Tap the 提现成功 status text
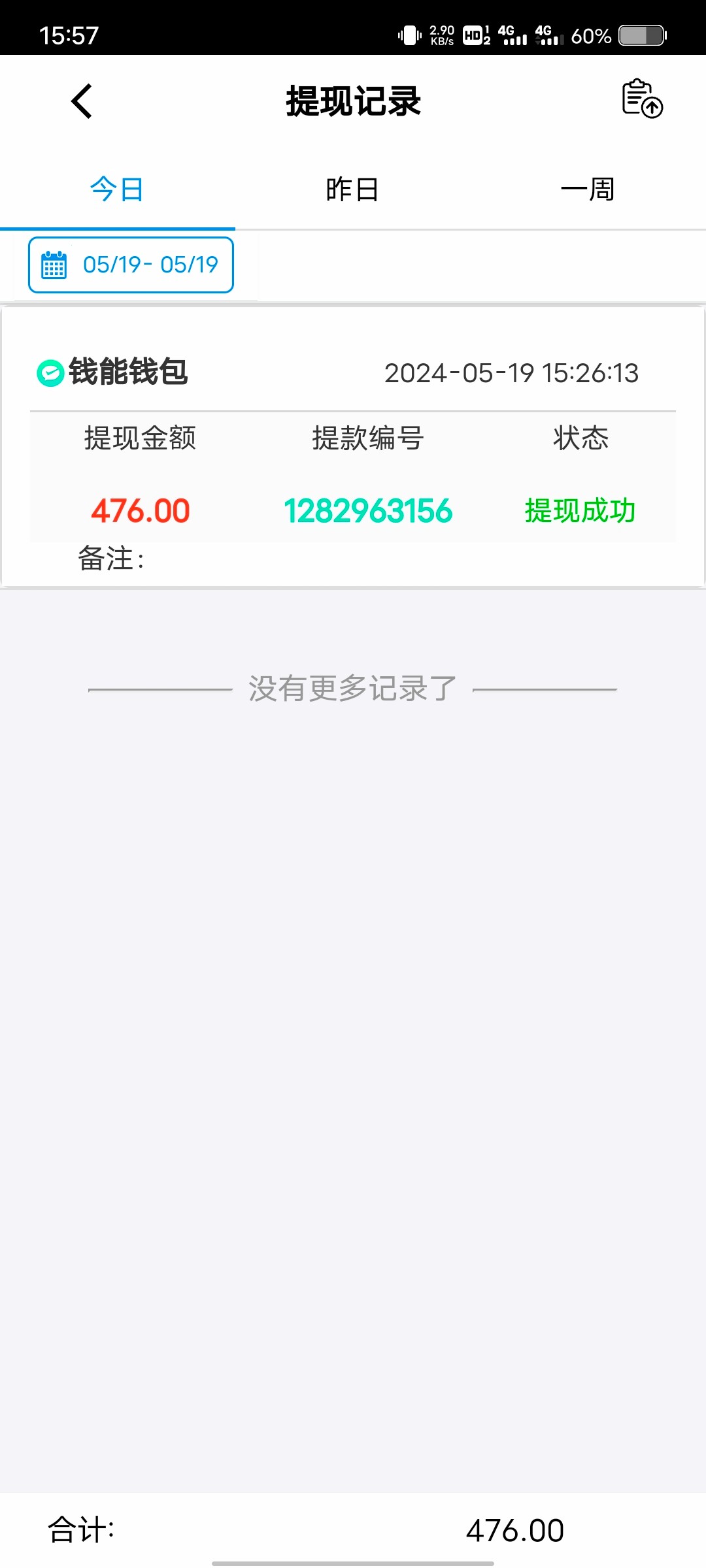 coord(579,511)
